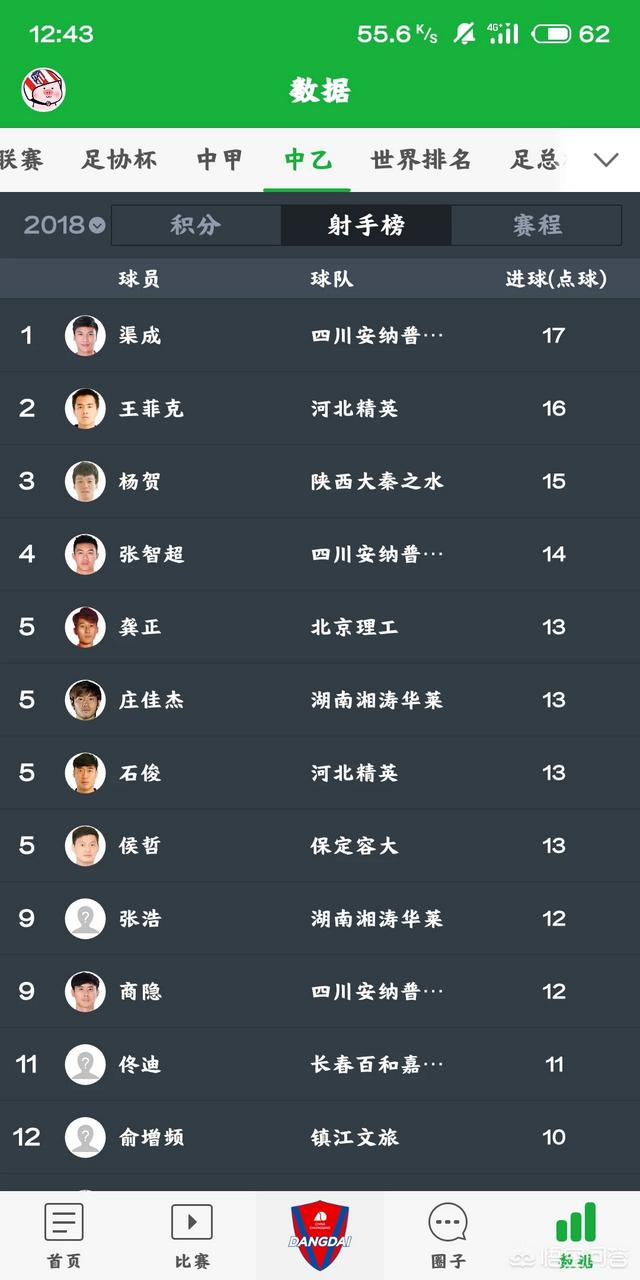Open player 渠成's row
Image resolution: width=640 pixels, height=1280 pixels.
[320, 335]
